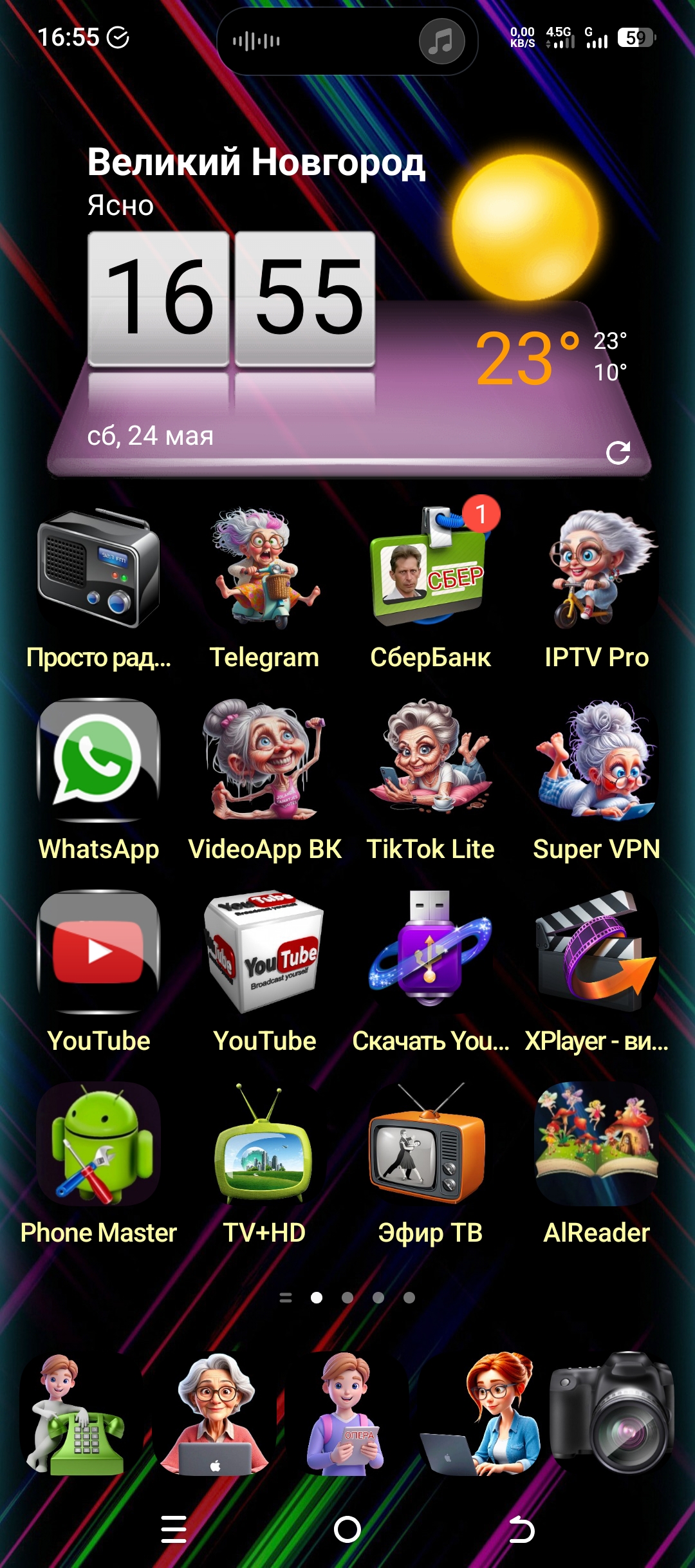Start IPTV Pro

597,568
